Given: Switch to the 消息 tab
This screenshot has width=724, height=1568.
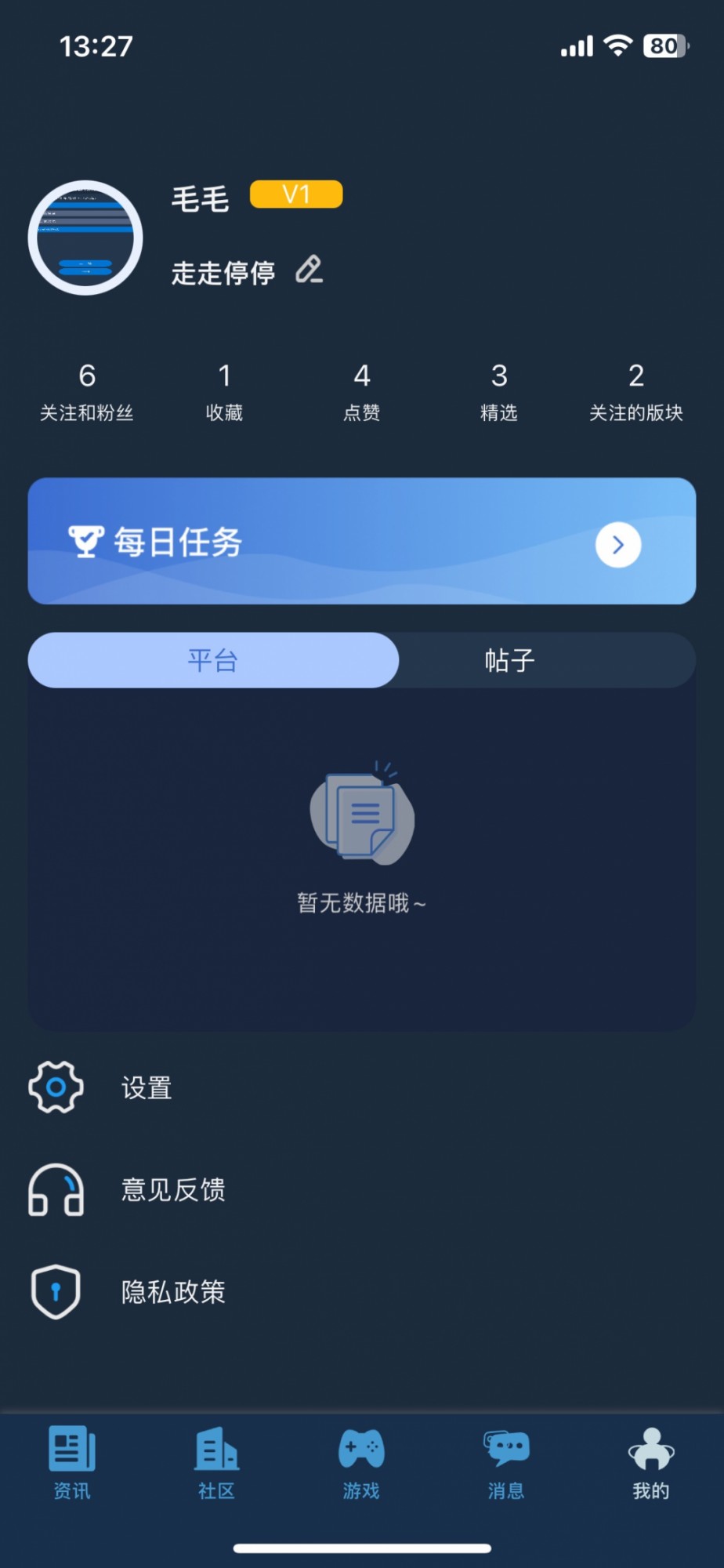Looking at the screenshot, I should [506, 1463].
